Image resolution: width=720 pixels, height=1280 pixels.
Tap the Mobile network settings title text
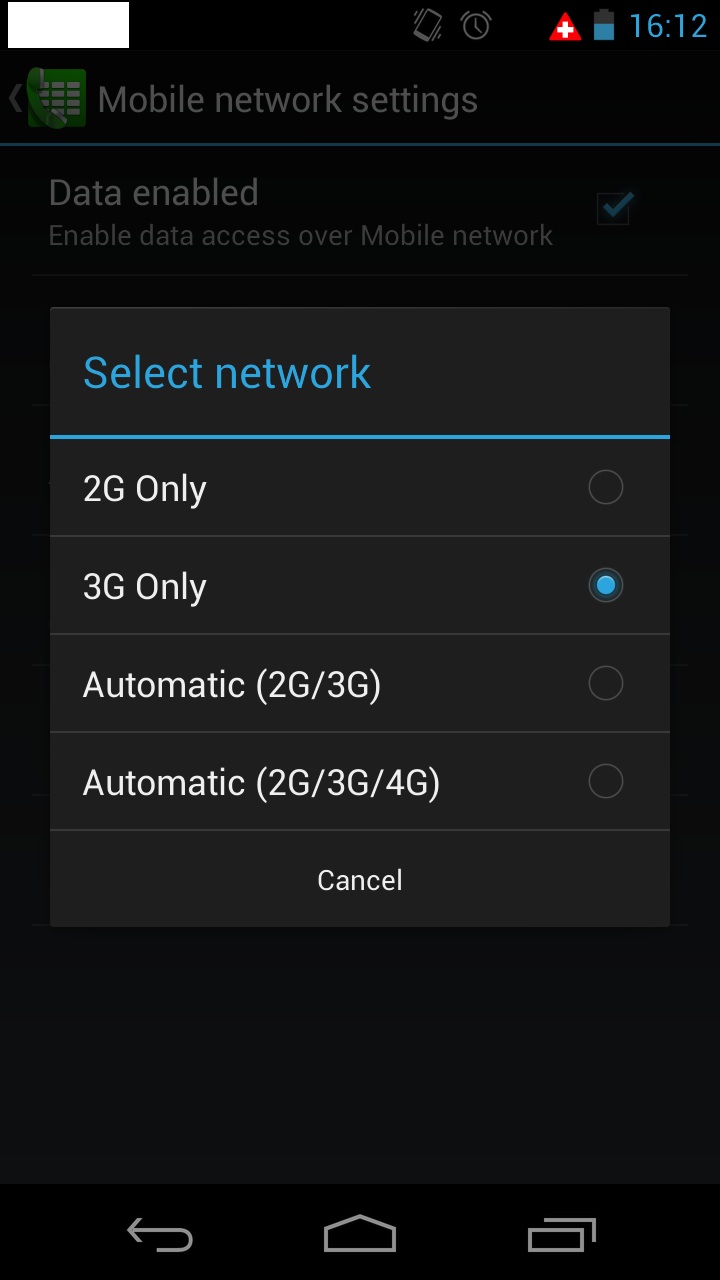pyautogui.click(x=286, y=98)
